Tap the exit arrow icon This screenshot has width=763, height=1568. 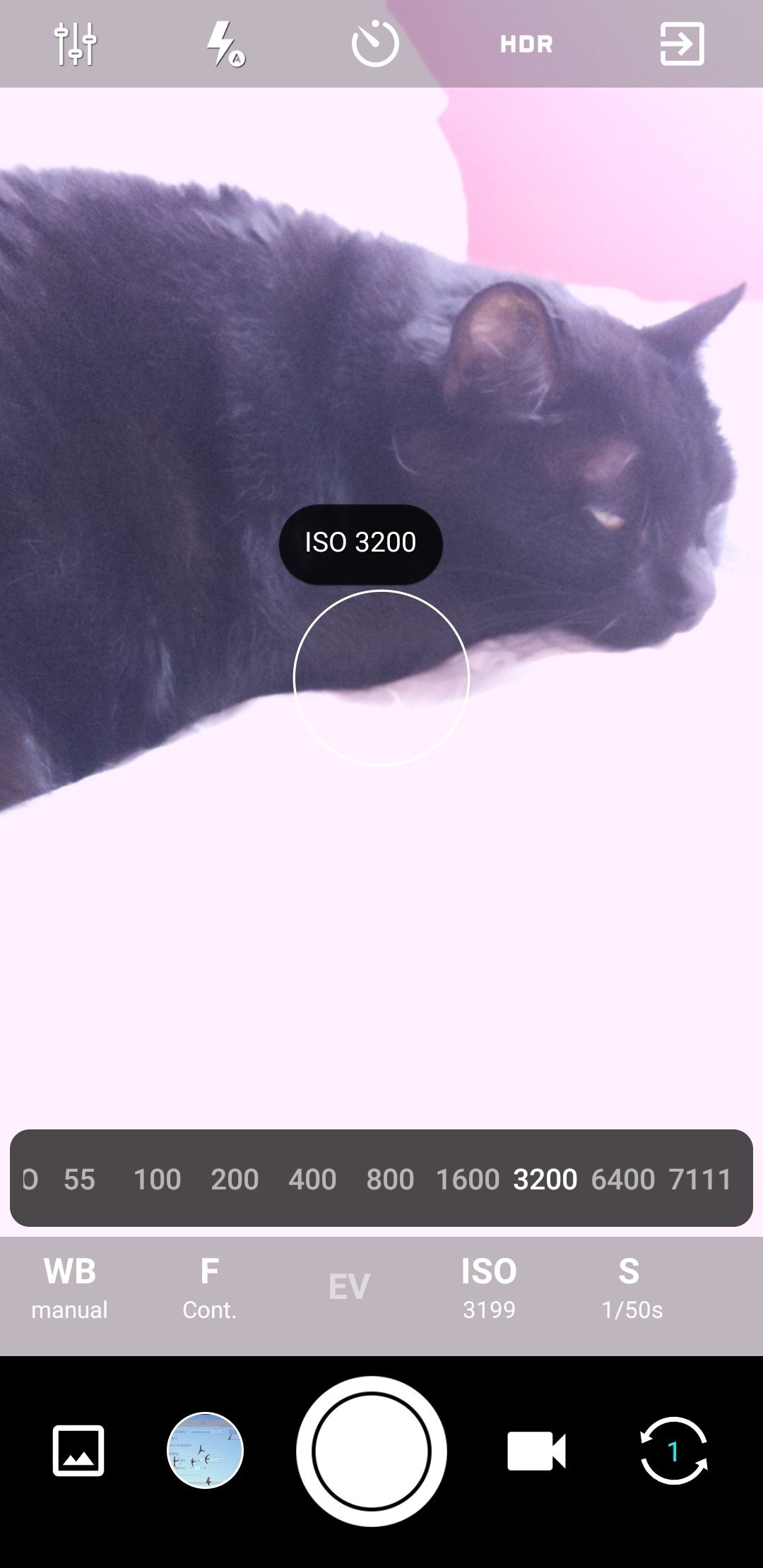click(682, 44)
